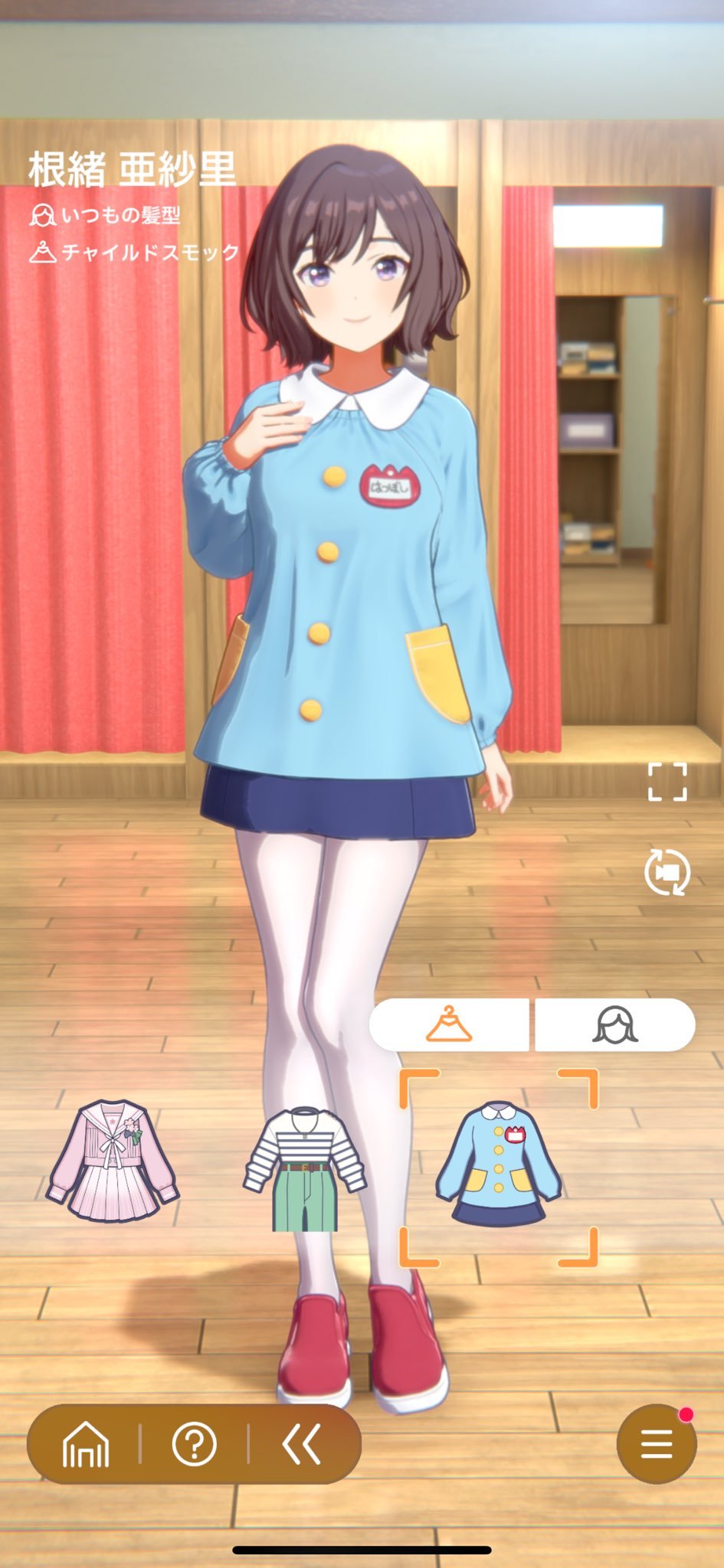The width and height of the screenshot is (724, 1568).
Task: Switch to the hairstyle tab
Action: (x=615, y=1024)
